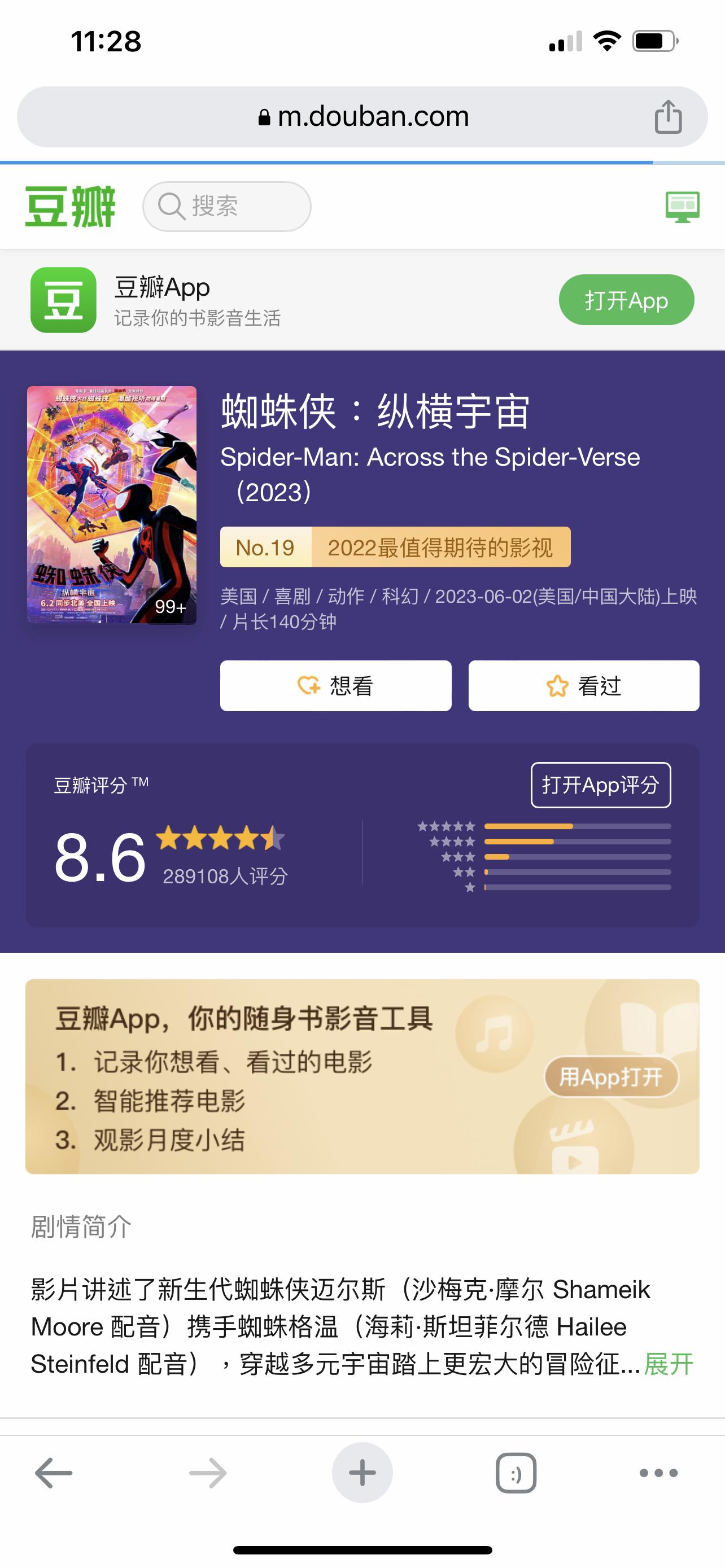Mark the movie as 看过
725x1568 pixels.
click(x=583, y=685)
